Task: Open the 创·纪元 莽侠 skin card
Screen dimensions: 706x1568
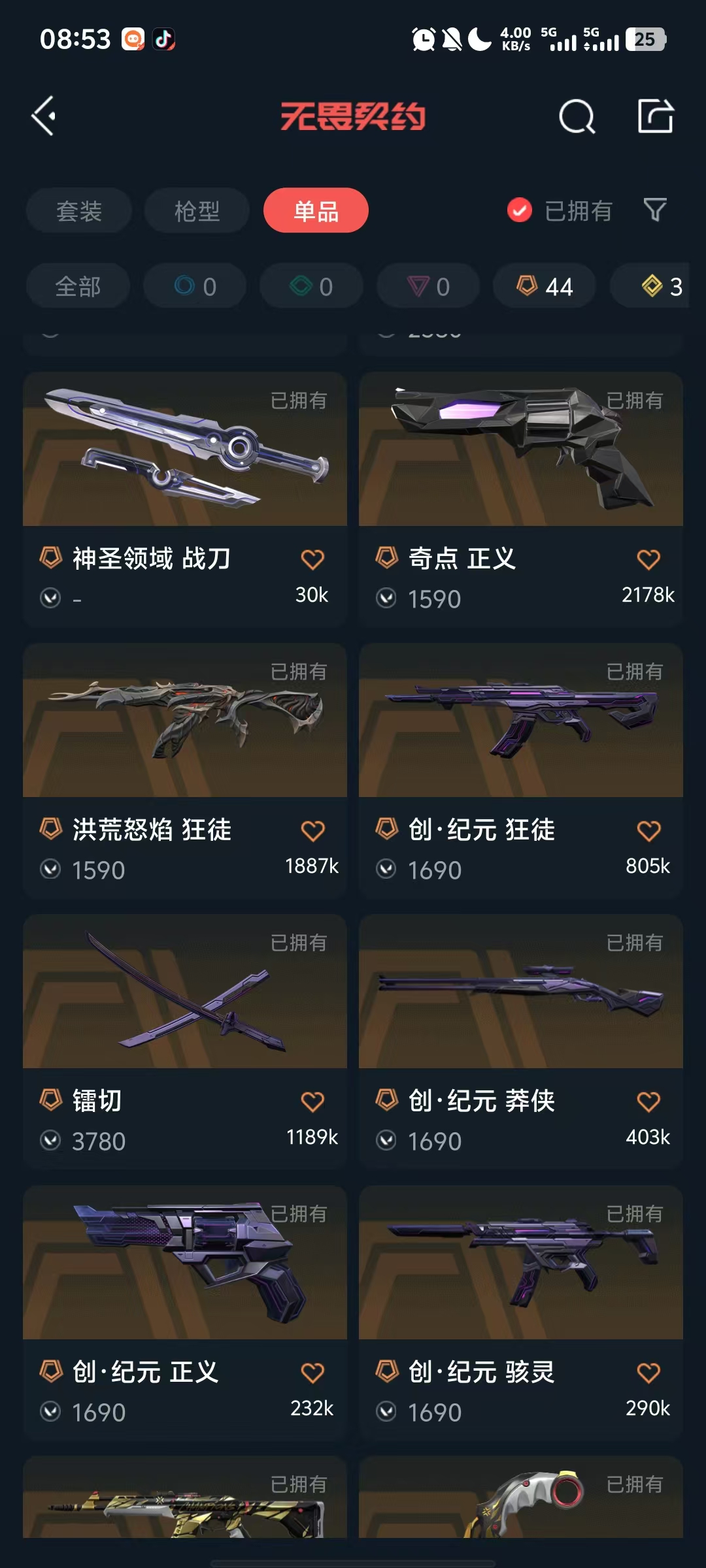Action: [521, 1042]
